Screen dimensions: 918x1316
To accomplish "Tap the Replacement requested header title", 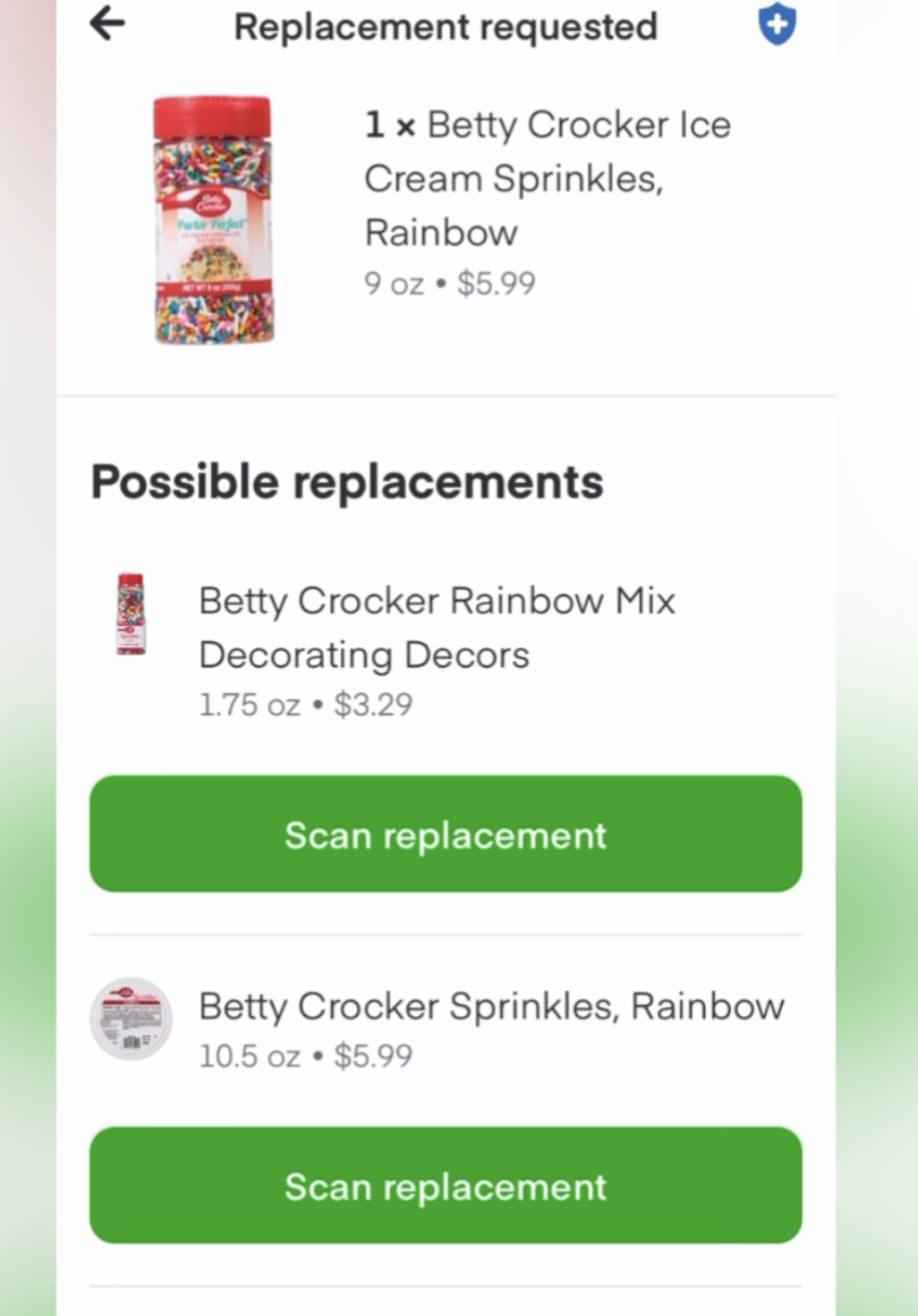I will 445,27.
